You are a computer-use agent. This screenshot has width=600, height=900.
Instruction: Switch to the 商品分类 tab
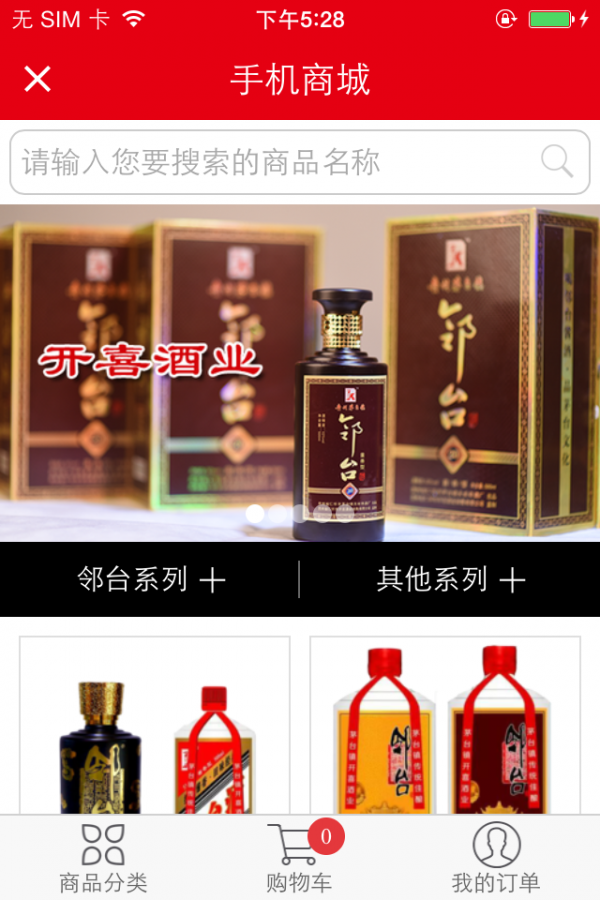pos(103,858)
